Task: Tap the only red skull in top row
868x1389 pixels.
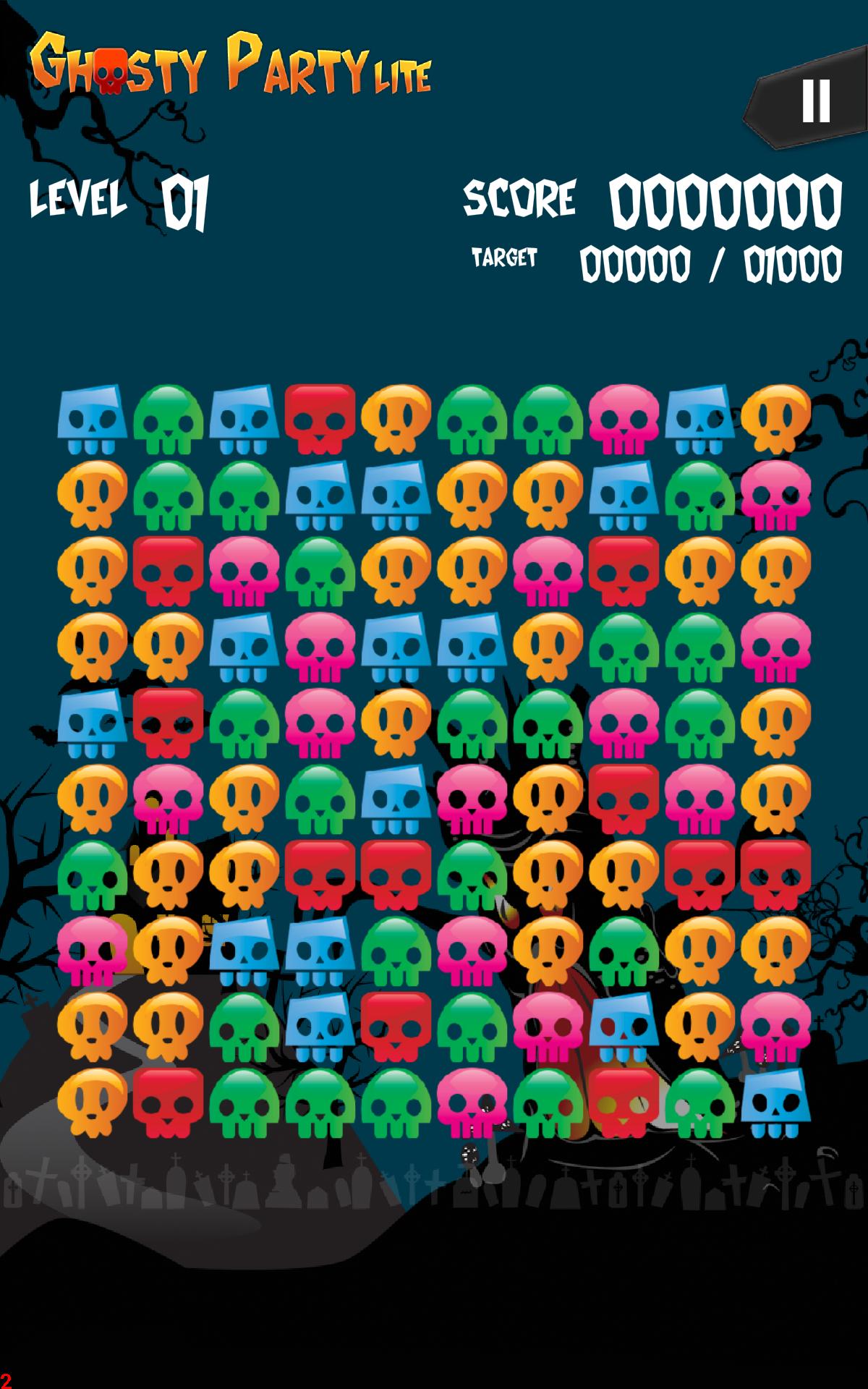Action: (x=320, y=419)
